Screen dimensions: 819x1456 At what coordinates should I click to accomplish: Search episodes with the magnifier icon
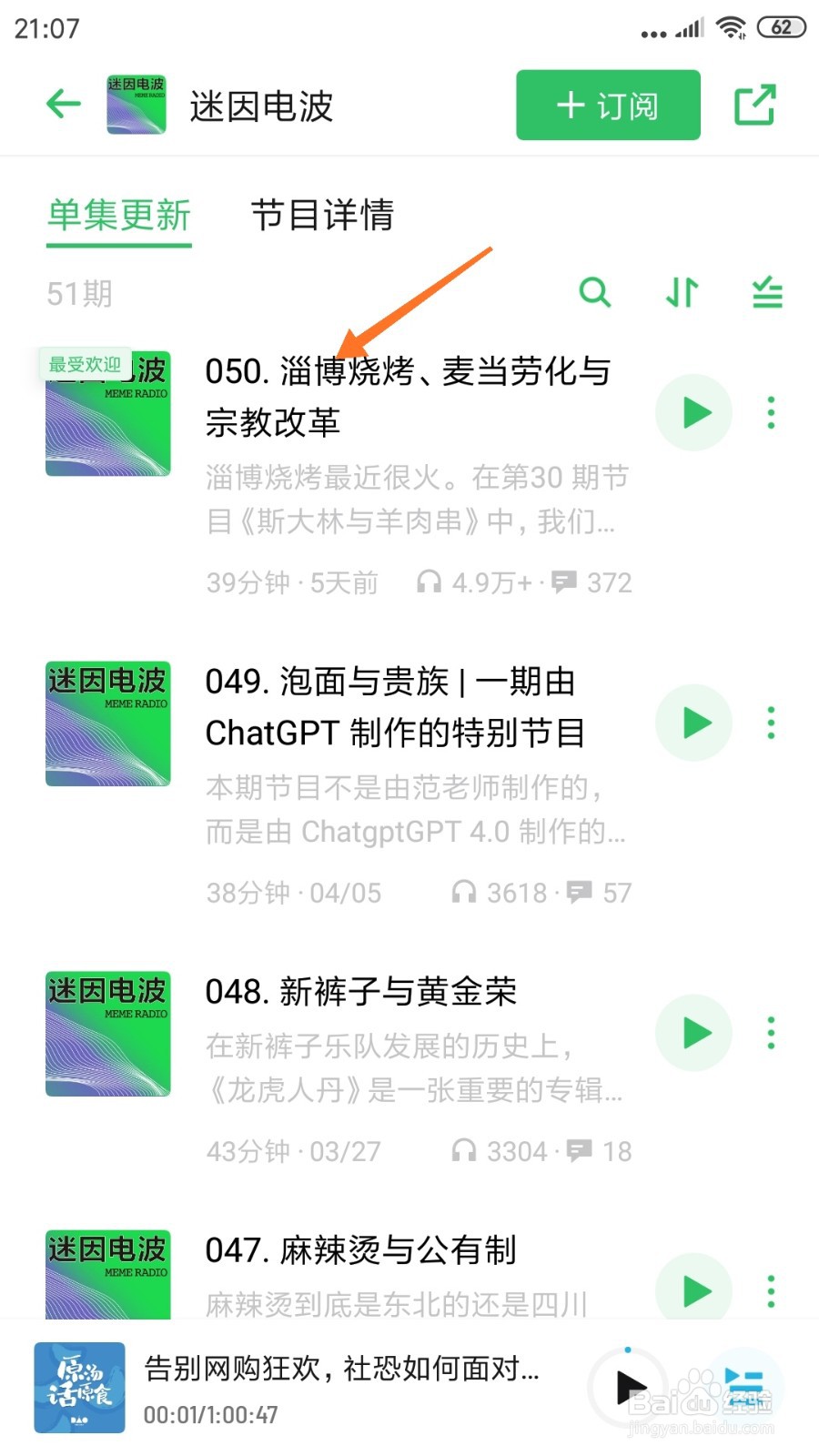(595, 293)
